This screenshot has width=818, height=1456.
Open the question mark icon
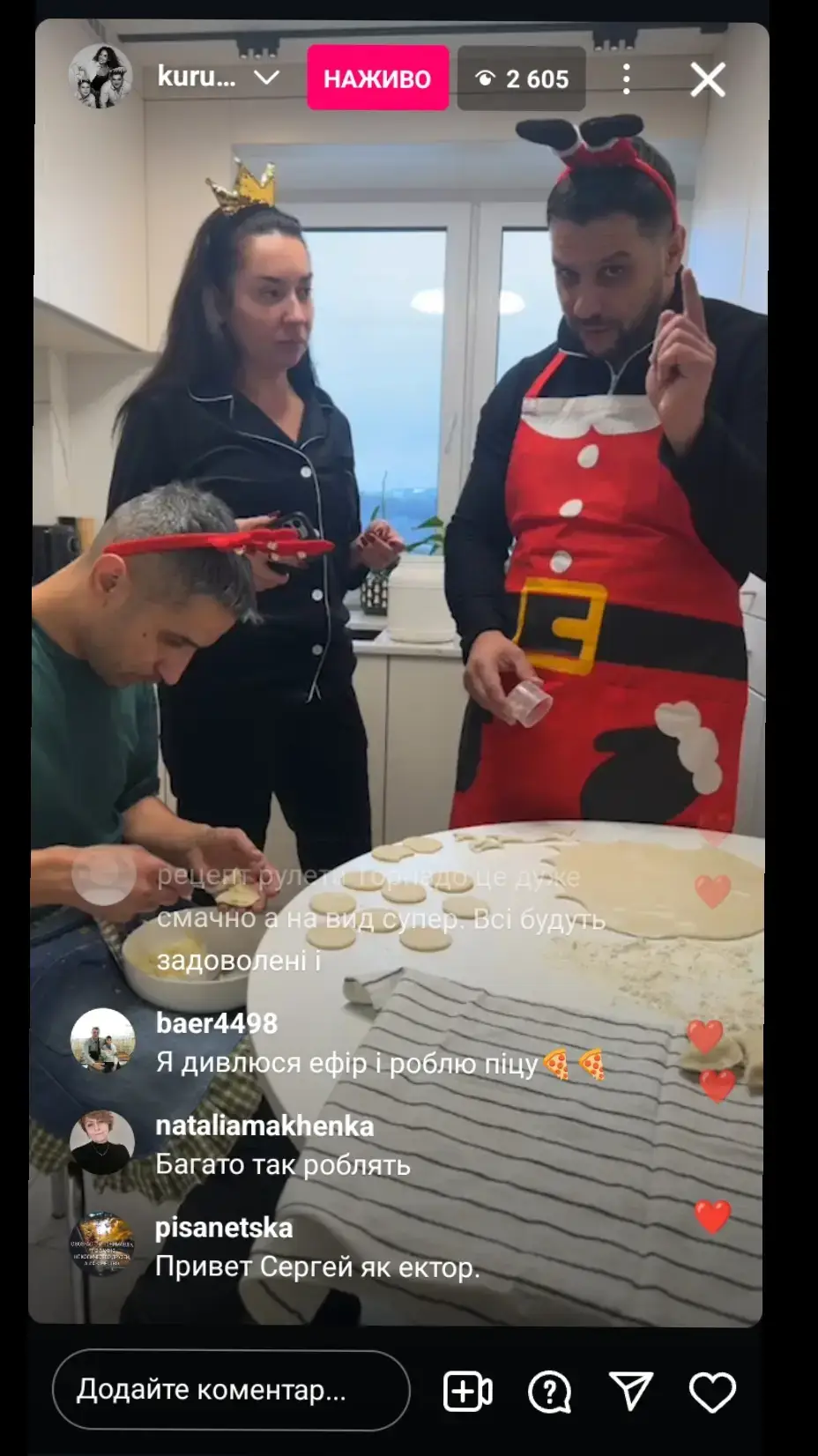click(x=549, y=1392)
